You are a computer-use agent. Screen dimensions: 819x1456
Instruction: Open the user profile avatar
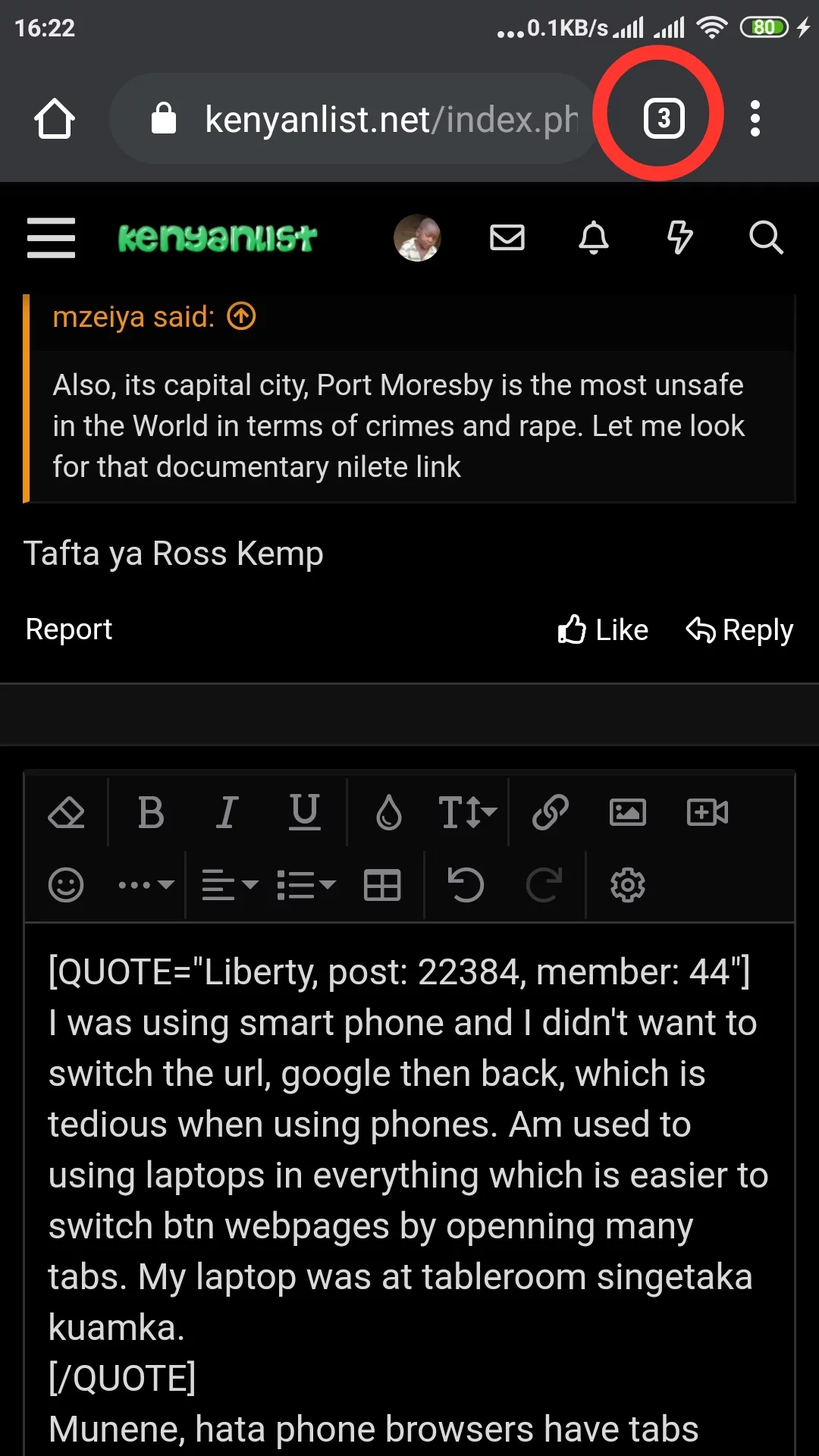coord(417,237)
